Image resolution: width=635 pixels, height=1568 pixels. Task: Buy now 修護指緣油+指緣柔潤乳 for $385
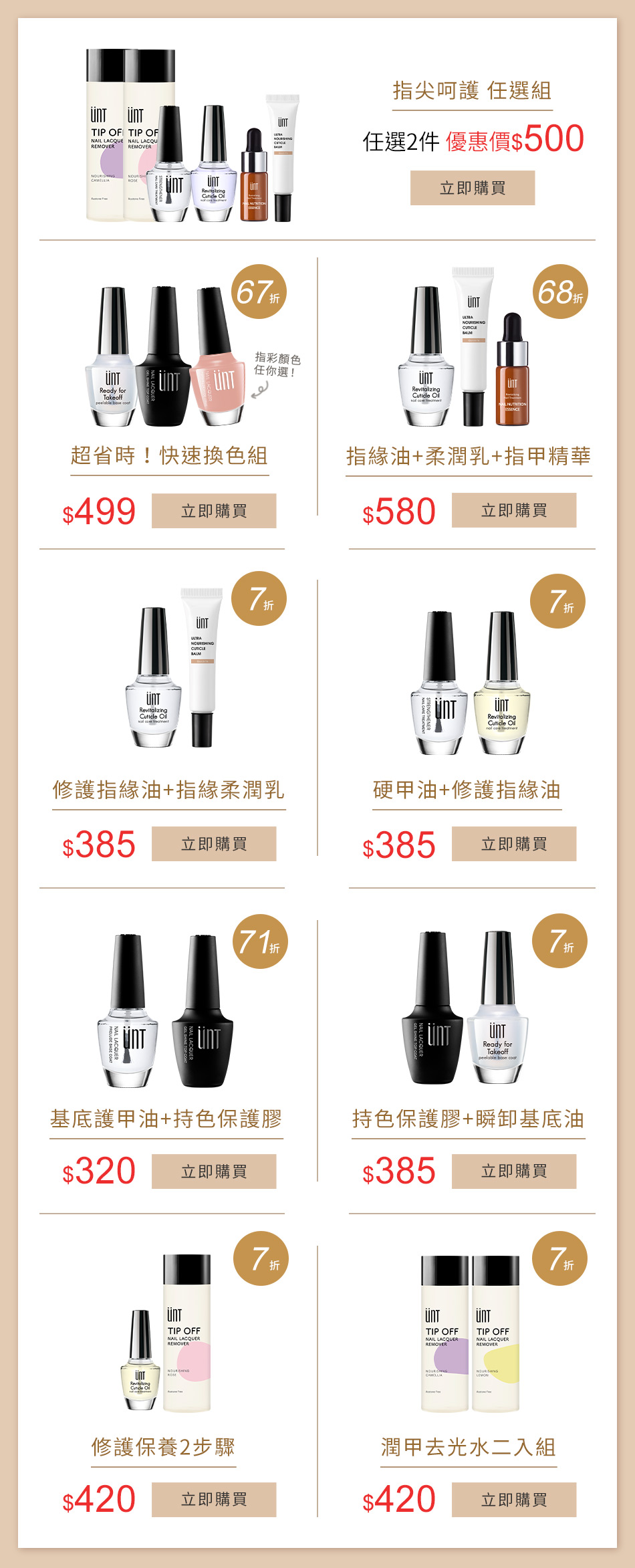point(214,844)
